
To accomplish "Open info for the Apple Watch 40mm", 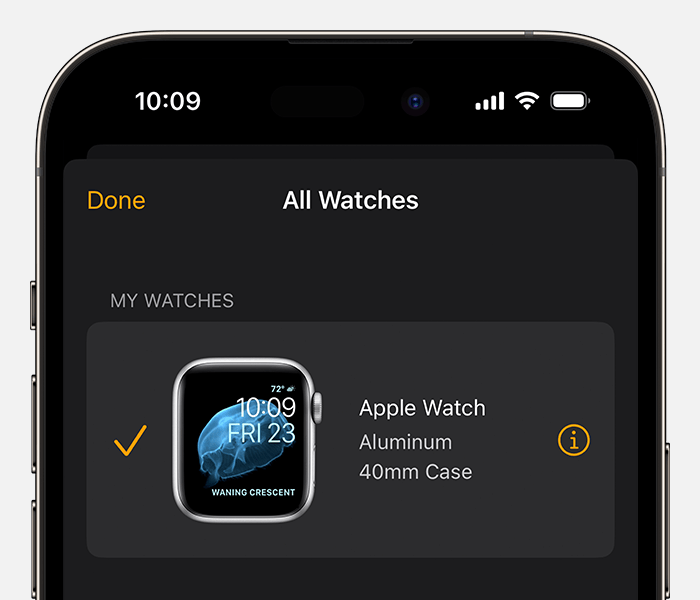I will coord(574,440).
